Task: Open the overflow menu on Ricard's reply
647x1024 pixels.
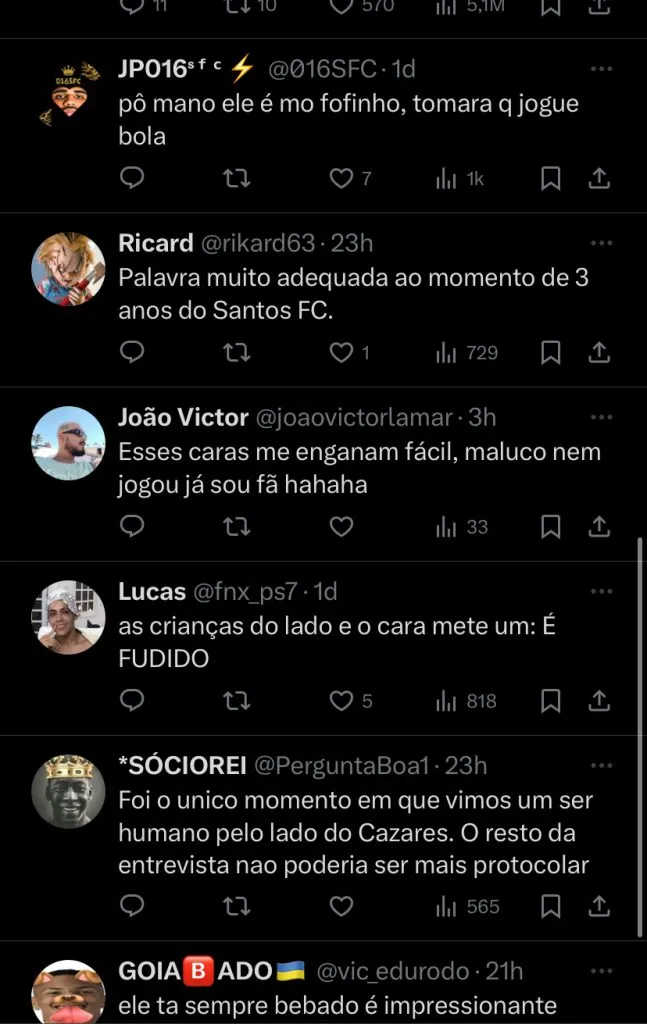Action: pos(601,243)
